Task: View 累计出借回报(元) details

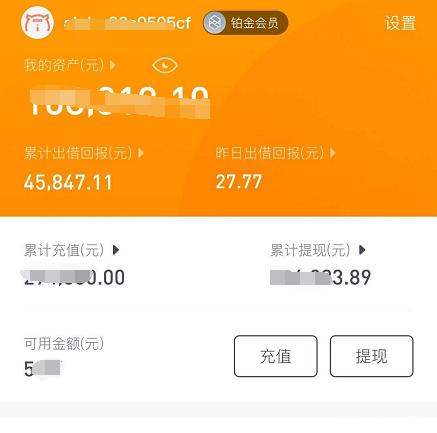Action: coord(84,153)
